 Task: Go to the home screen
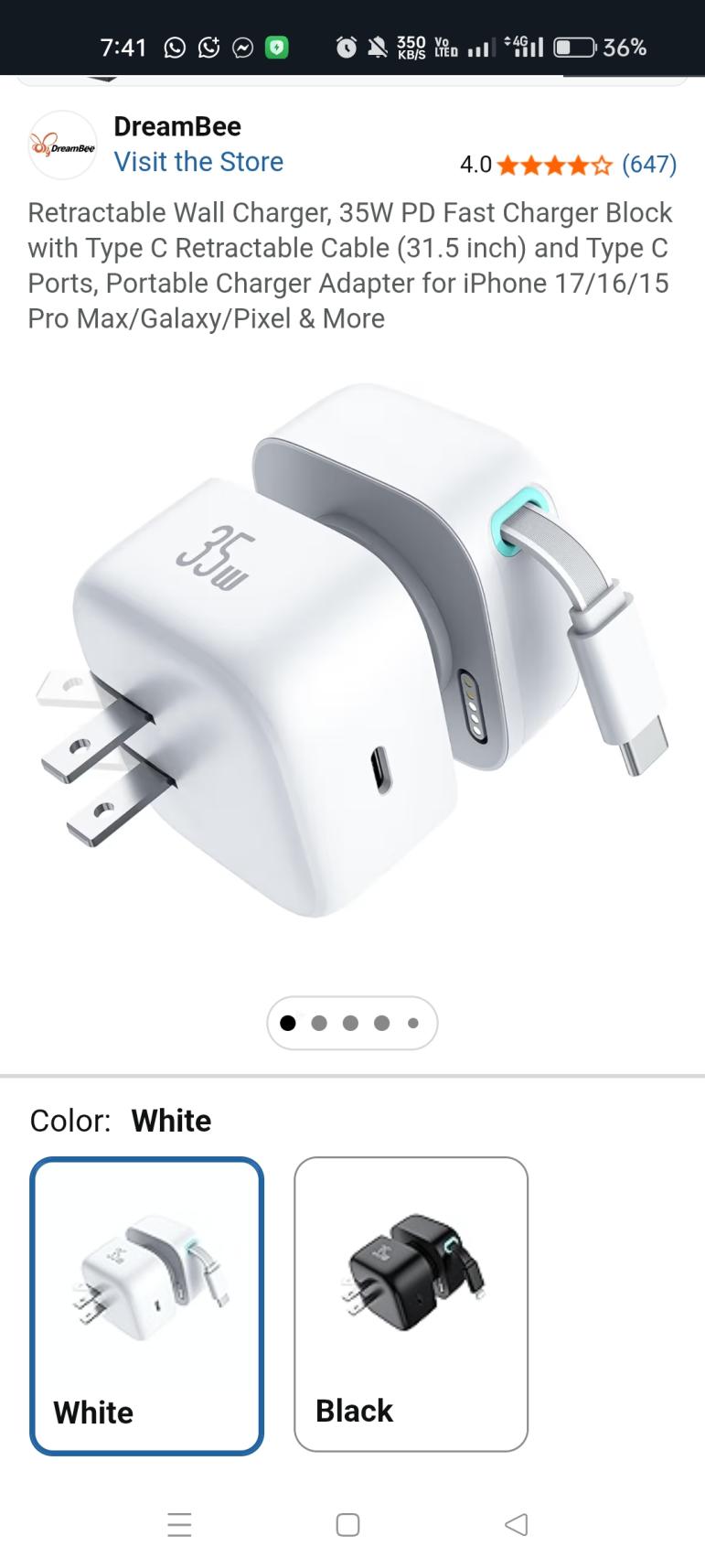[347, 1524]
